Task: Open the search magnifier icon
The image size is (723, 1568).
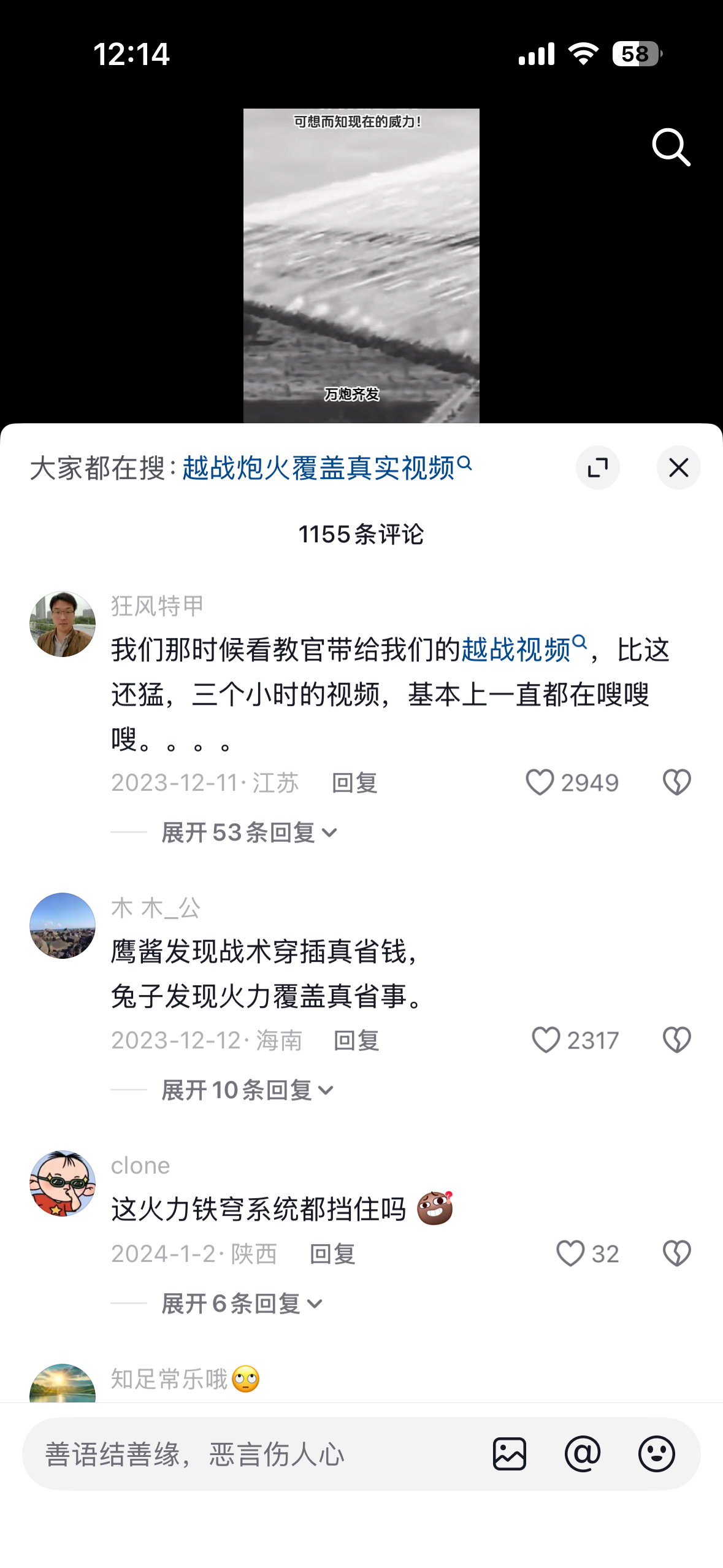Action: pyautogui.click(x=671, y=147)
